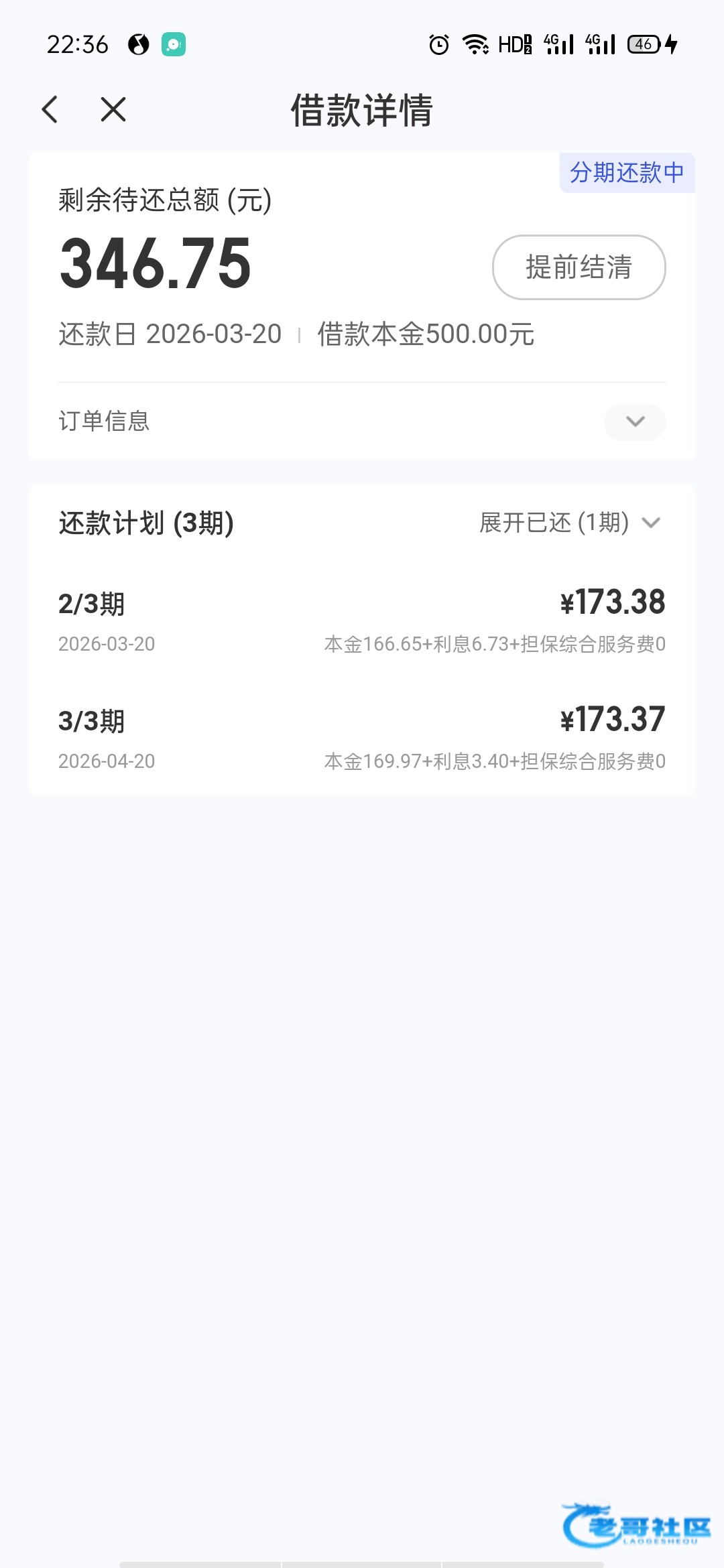Expand 展开已还 (1期) repaid installments
Image resolution: width=724 pixels, height=1568 pixels.
point(570,523)
